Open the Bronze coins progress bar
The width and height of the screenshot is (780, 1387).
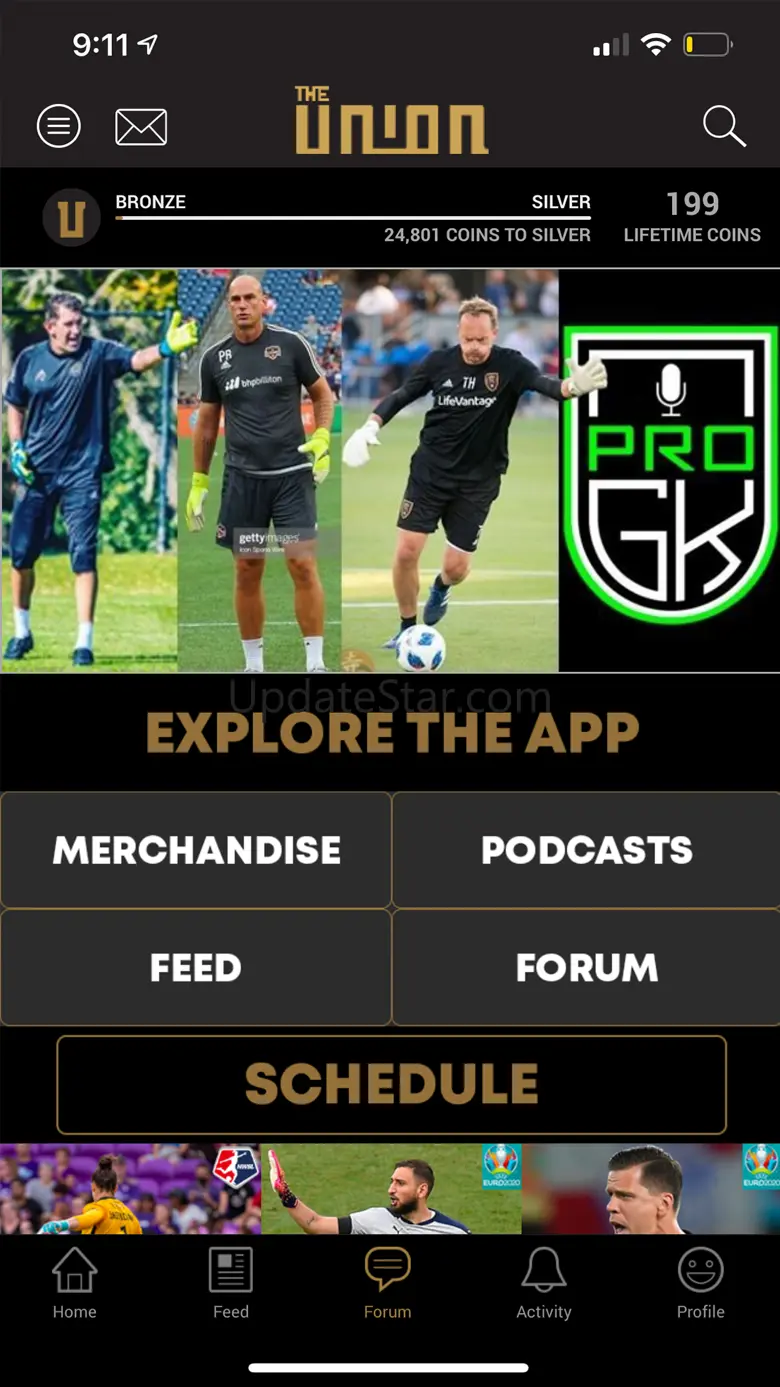pyautogui.click(x=353, y=217)
